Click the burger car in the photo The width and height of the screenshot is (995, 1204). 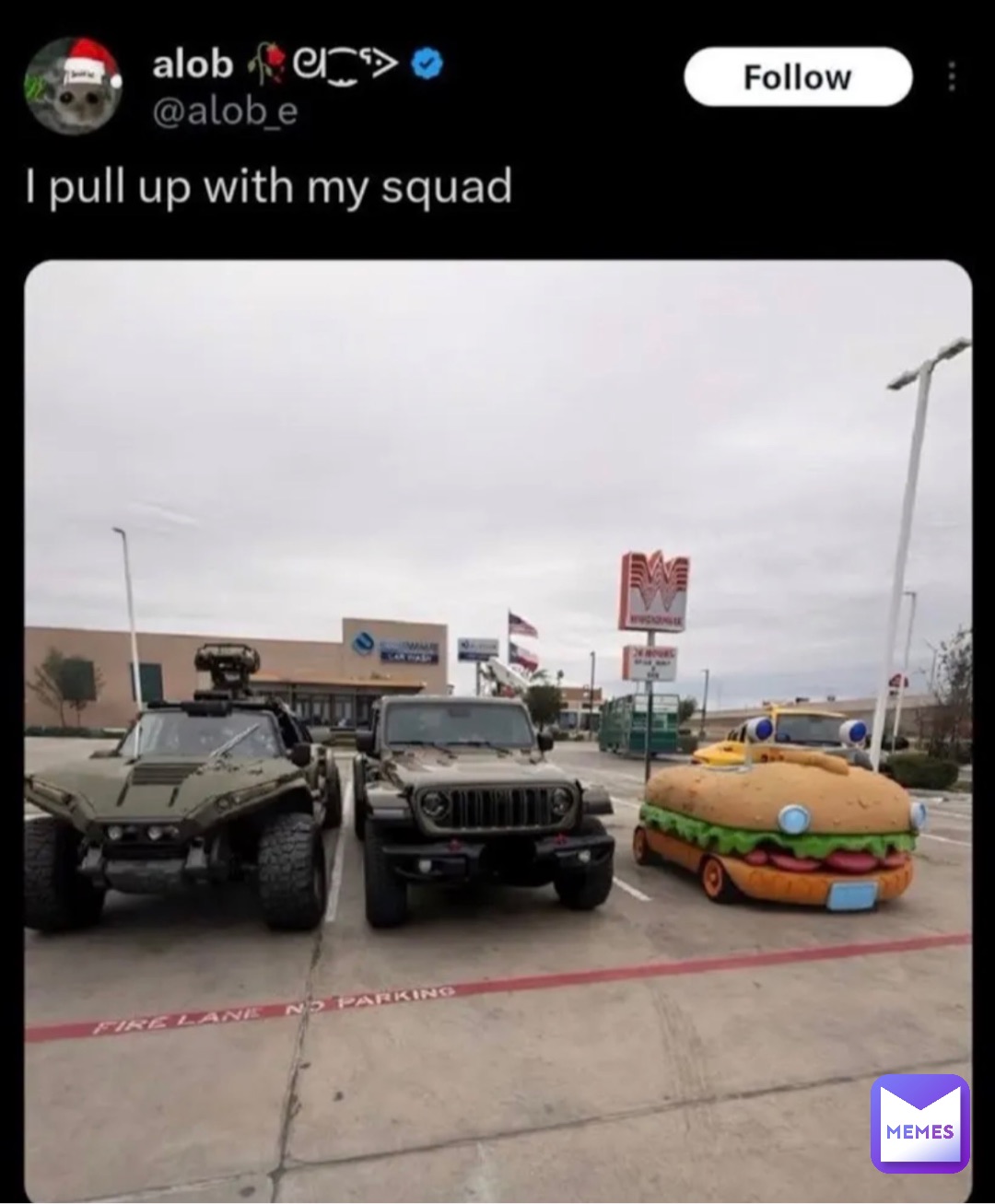pyautogui.click(x=783, y=829)
